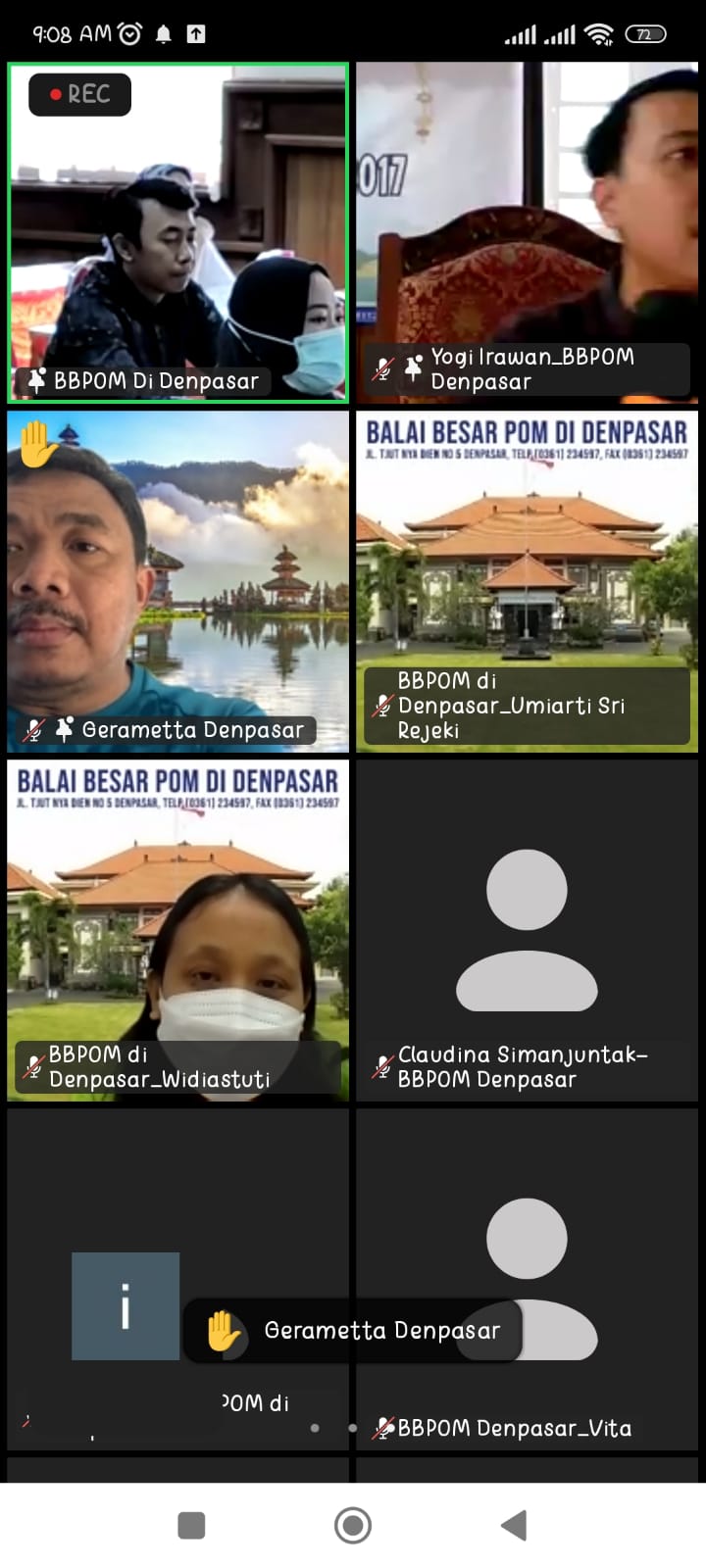Select BBPOM di Denpasar_Widiastuti video tile

tap(177, 929)
